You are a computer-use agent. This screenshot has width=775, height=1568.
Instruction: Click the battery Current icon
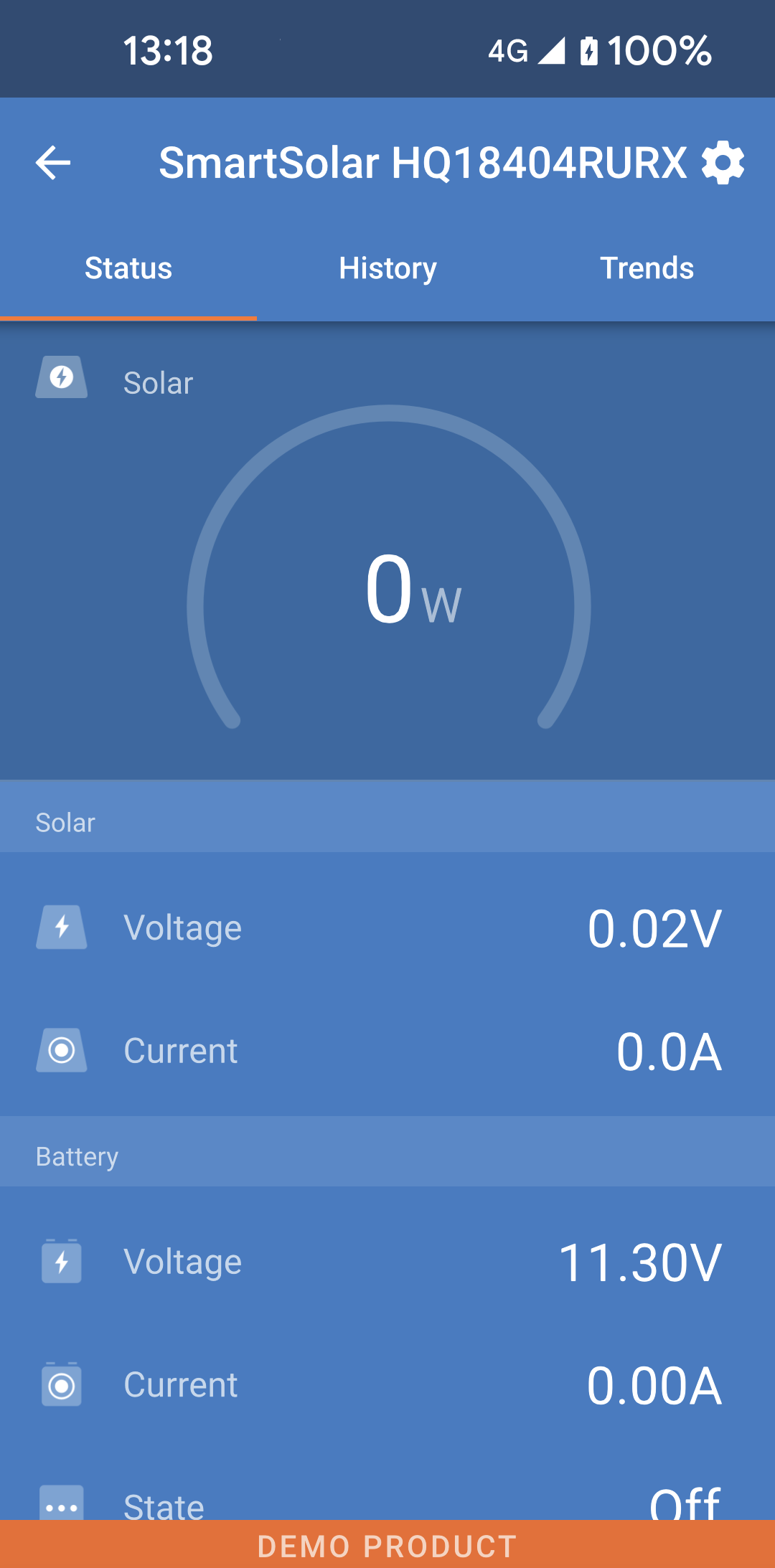click(62, 1384)
